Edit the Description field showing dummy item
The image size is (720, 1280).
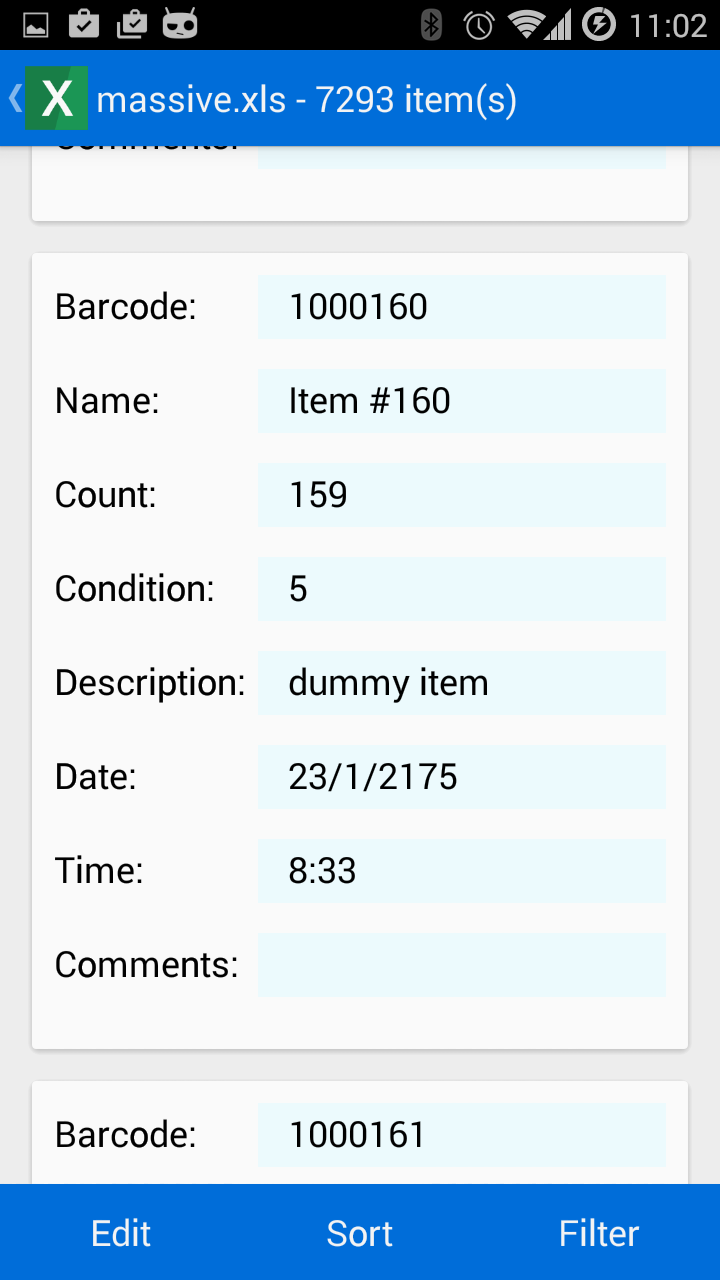[462, 683]
